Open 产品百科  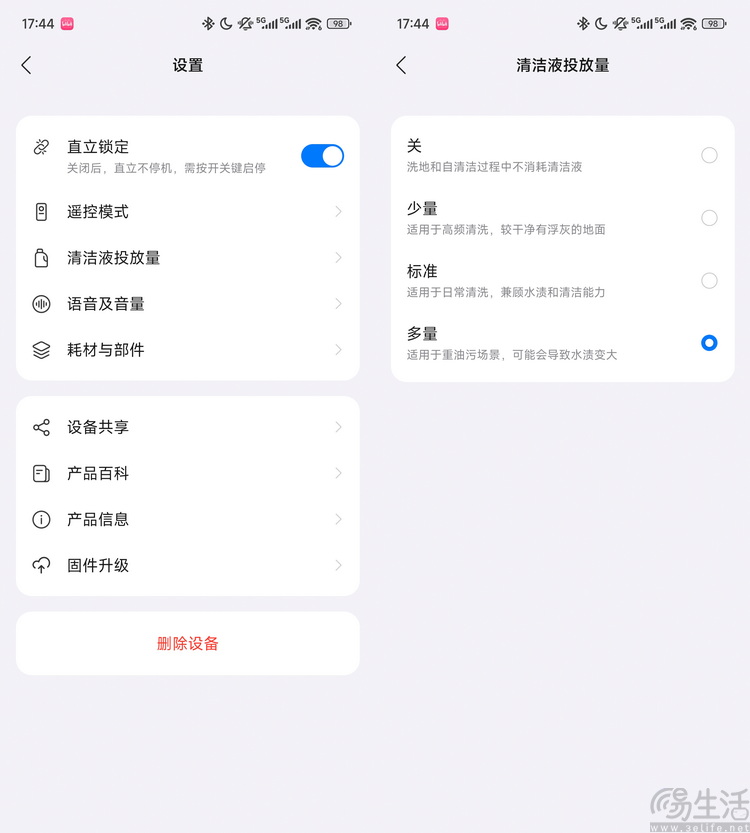coord(188,473)
